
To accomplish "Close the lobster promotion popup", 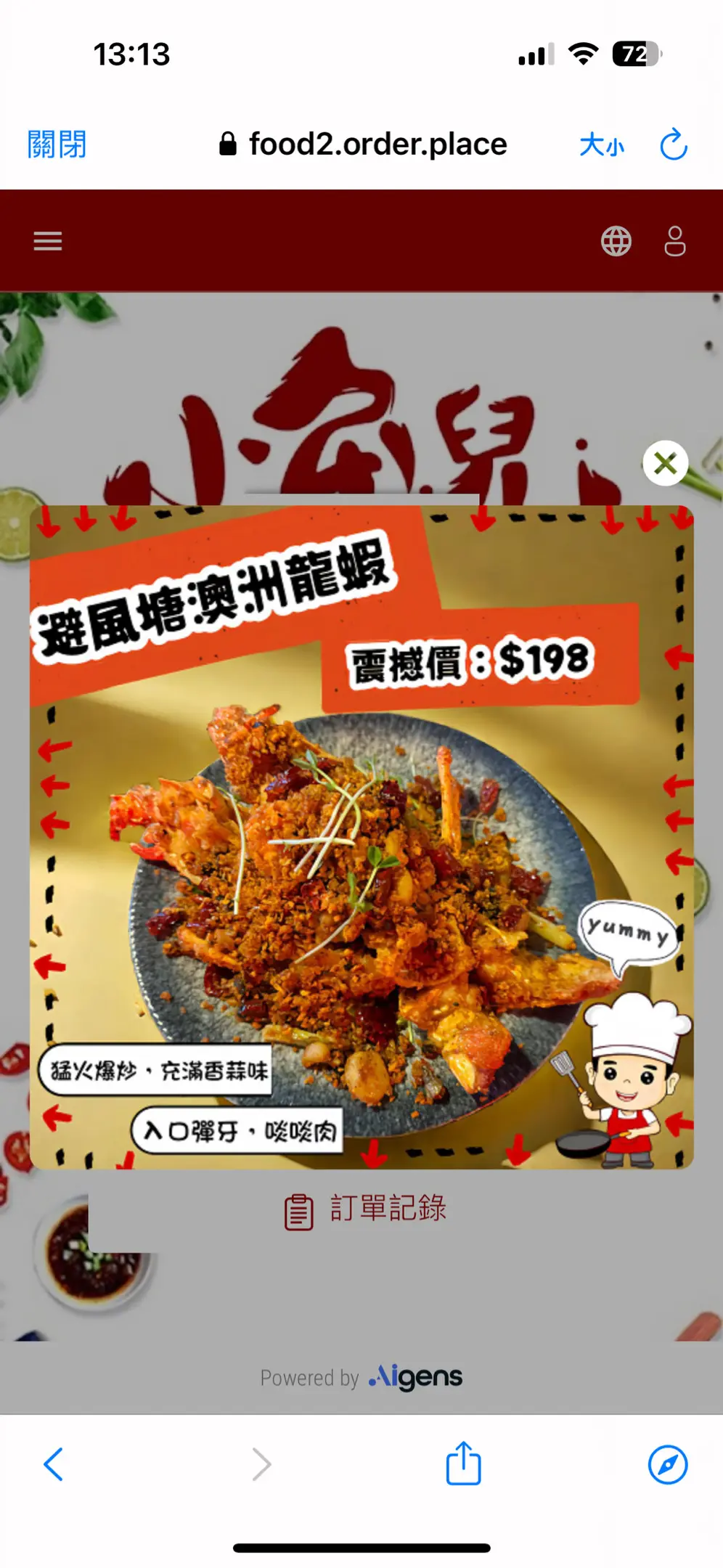I will 665,463.
